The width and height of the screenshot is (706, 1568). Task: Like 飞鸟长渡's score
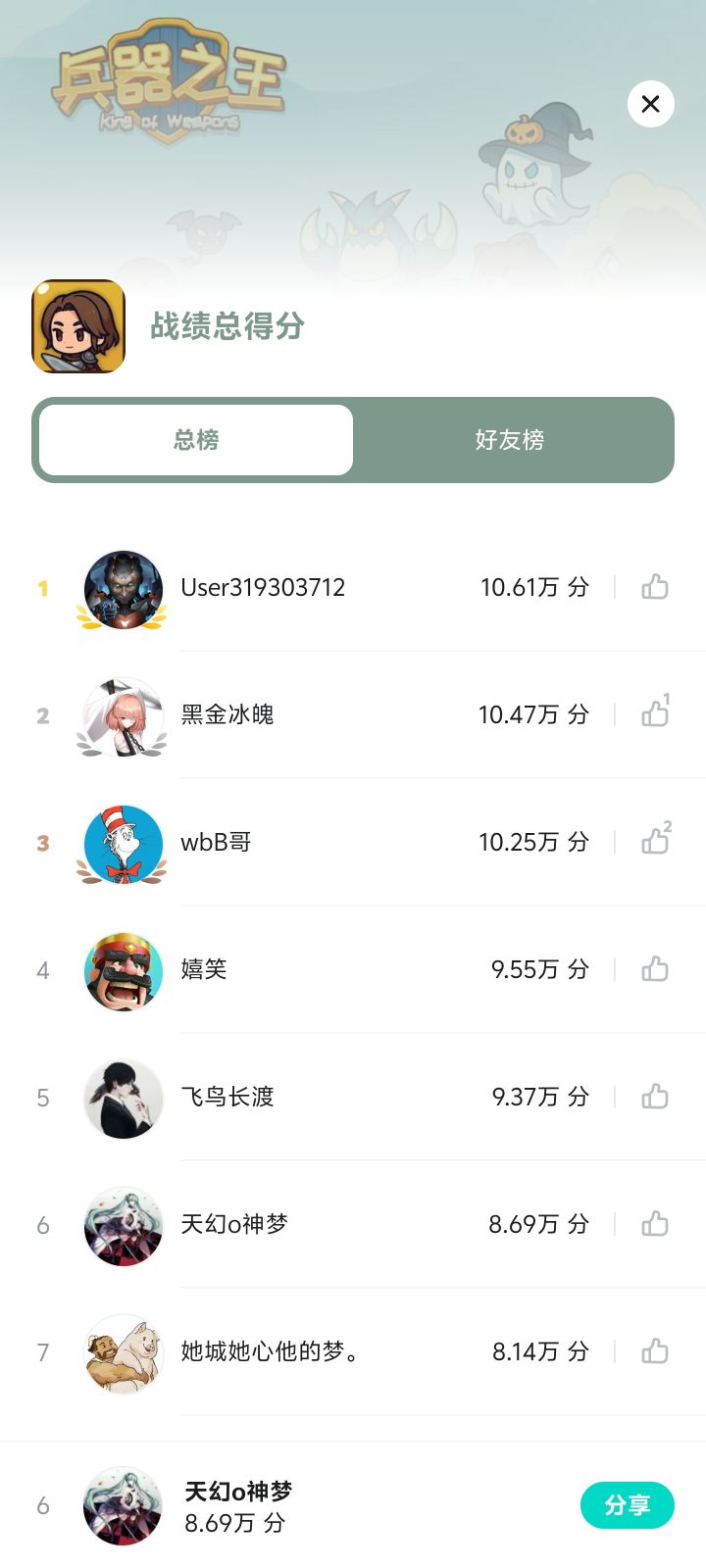654,1097
